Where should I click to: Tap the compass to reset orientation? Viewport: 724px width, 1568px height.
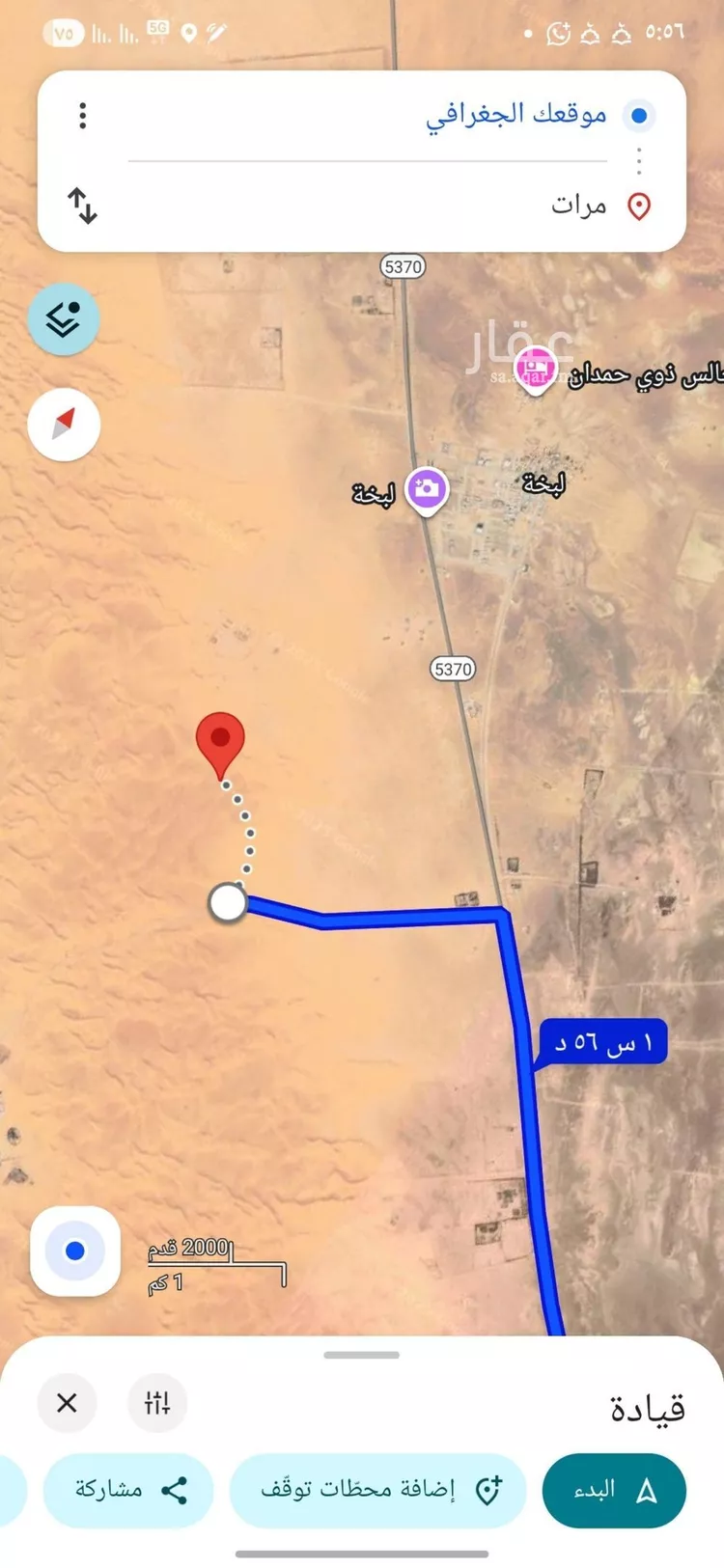(x=64, y=425)
